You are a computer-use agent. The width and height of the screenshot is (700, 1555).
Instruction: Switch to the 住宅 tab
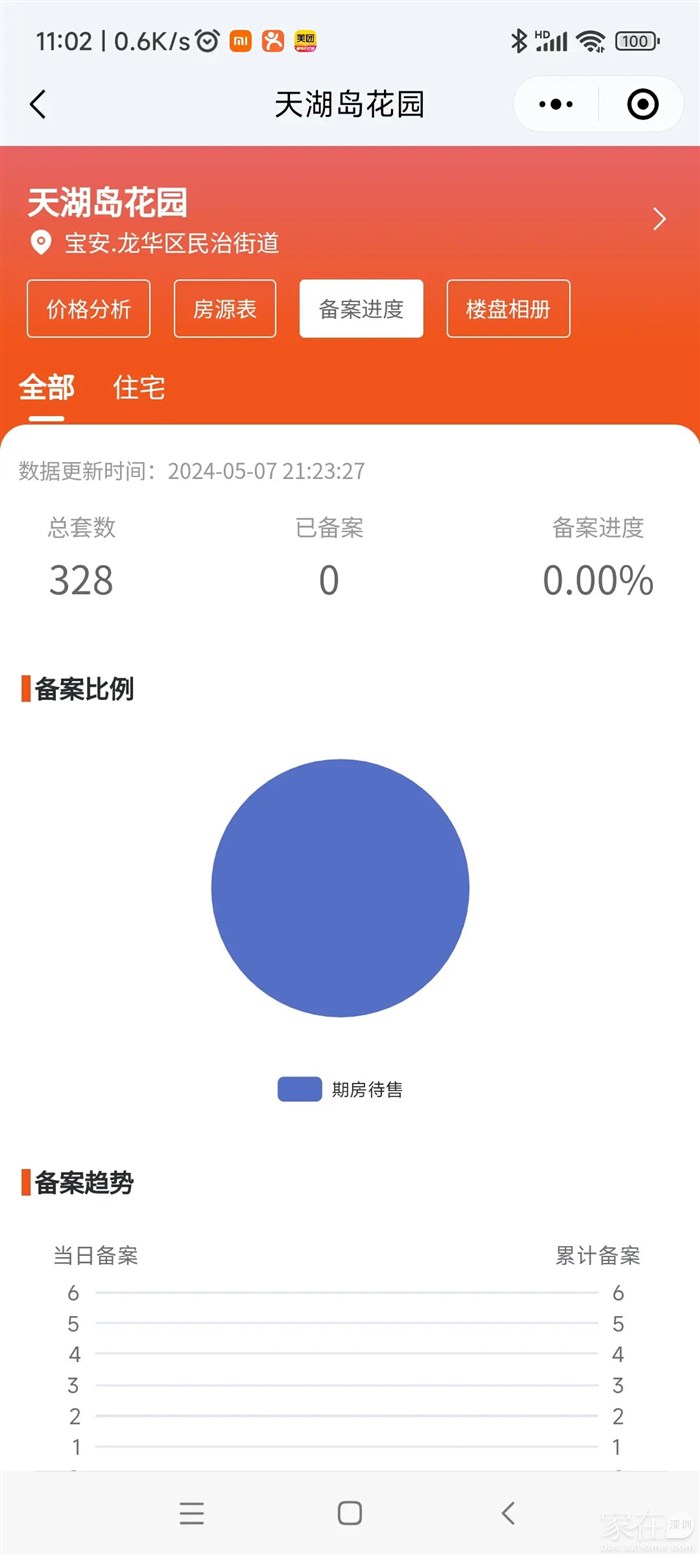(x=139, y=388)
